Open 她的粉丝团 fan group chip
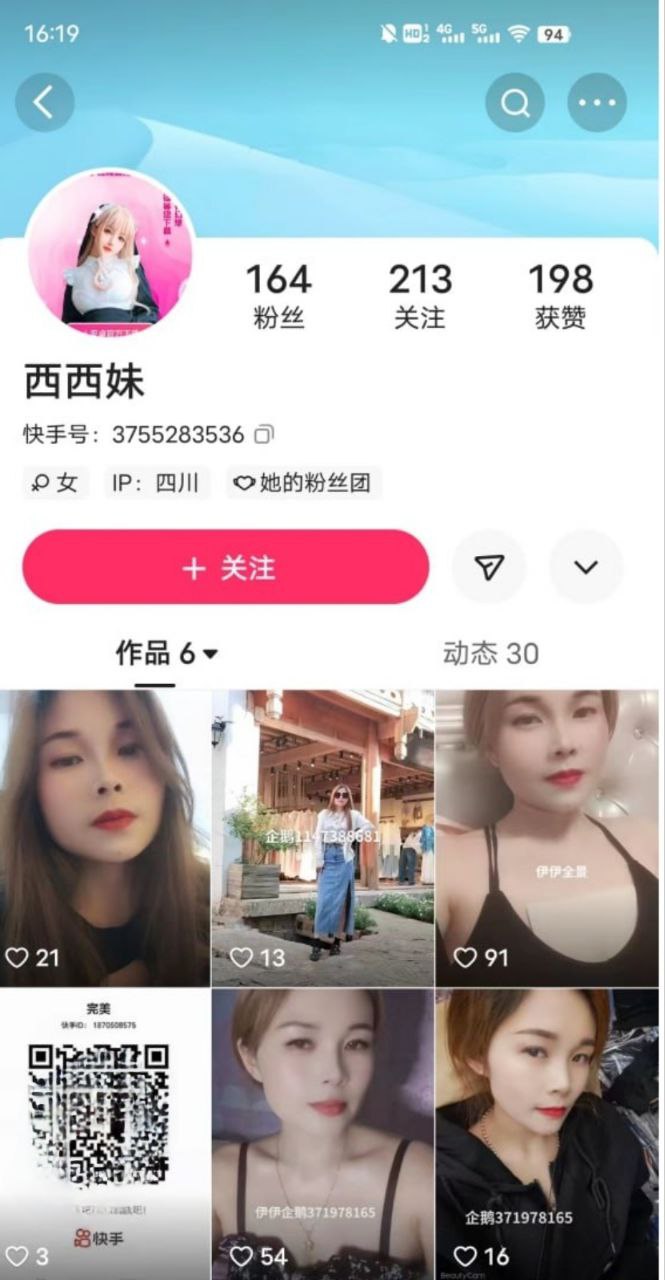The image size is (665, 1280). click(x=303, y=484)
